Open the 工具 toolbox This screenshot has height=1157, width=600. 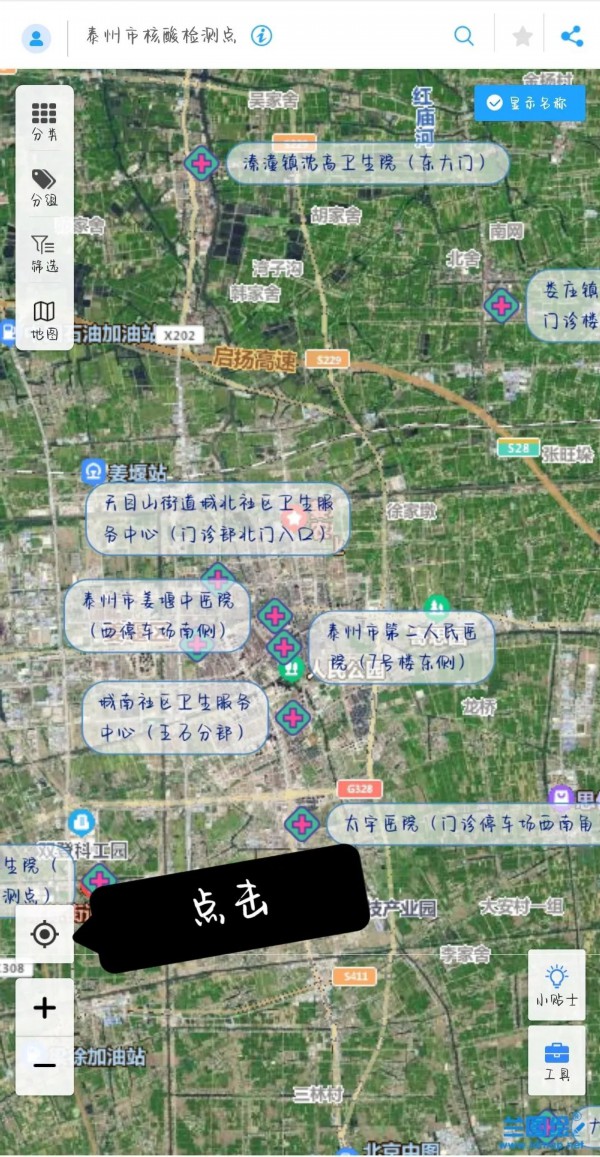[x=557, y=1061]
